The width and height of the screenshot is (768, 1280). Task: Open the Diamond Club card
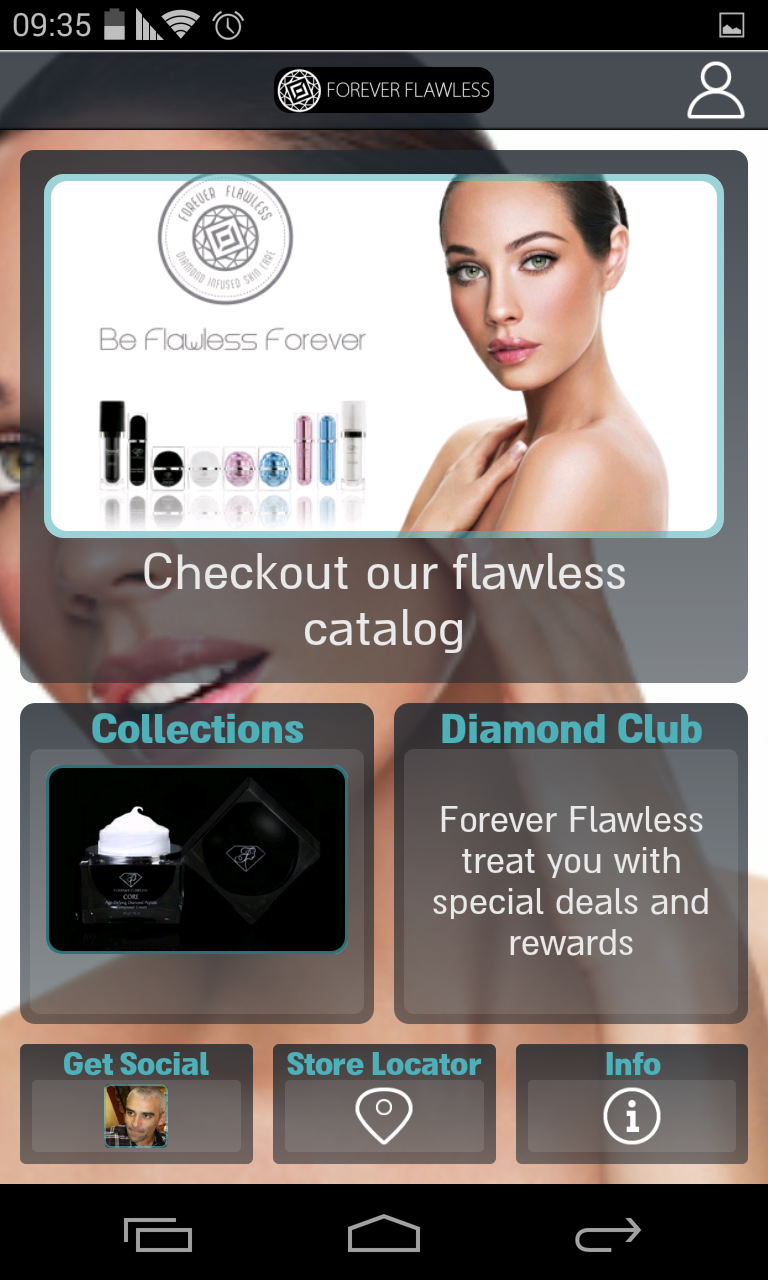click(x=571, y=862)
